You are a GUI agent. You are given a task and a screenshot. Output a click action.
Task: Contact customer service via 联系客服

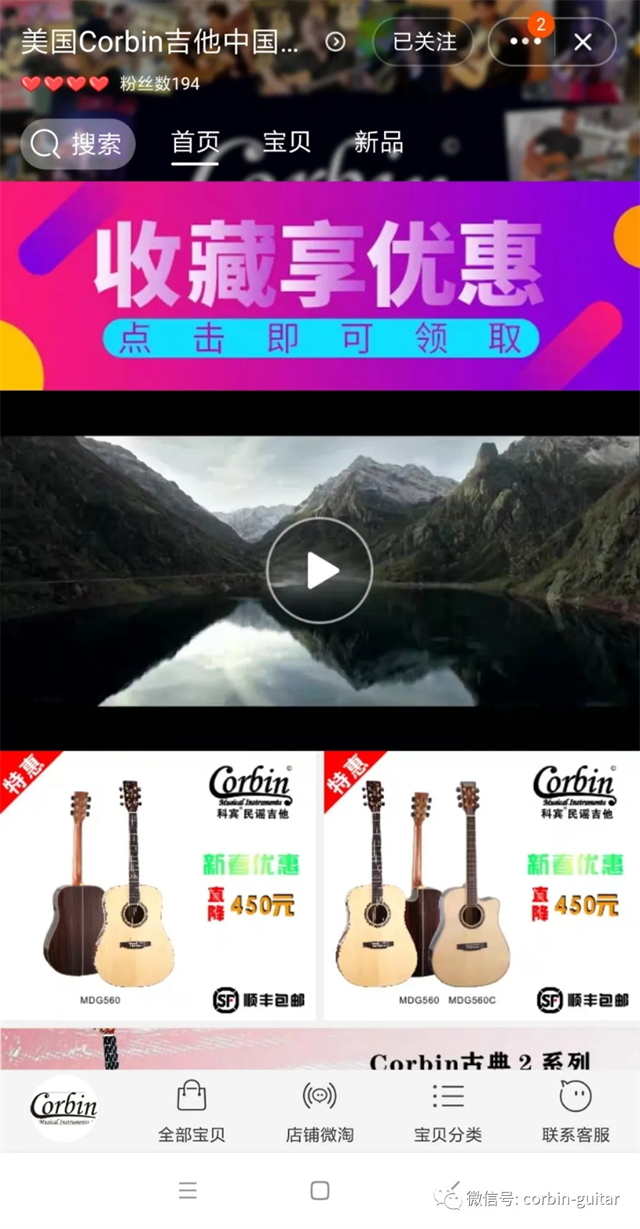(575, 1111)
